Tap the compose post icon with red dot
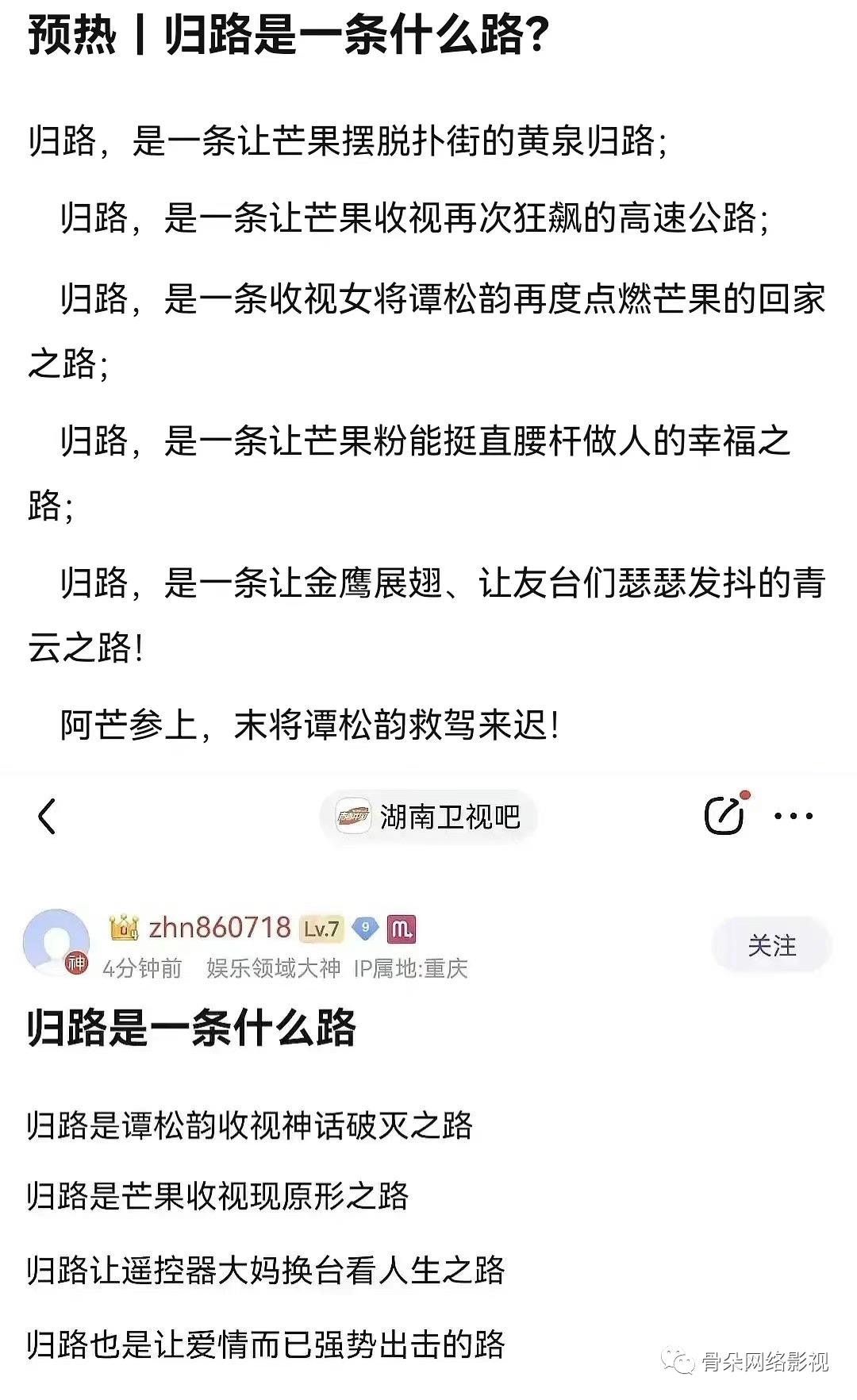The width and height of the screenshot is (857, 1400). 726,813
